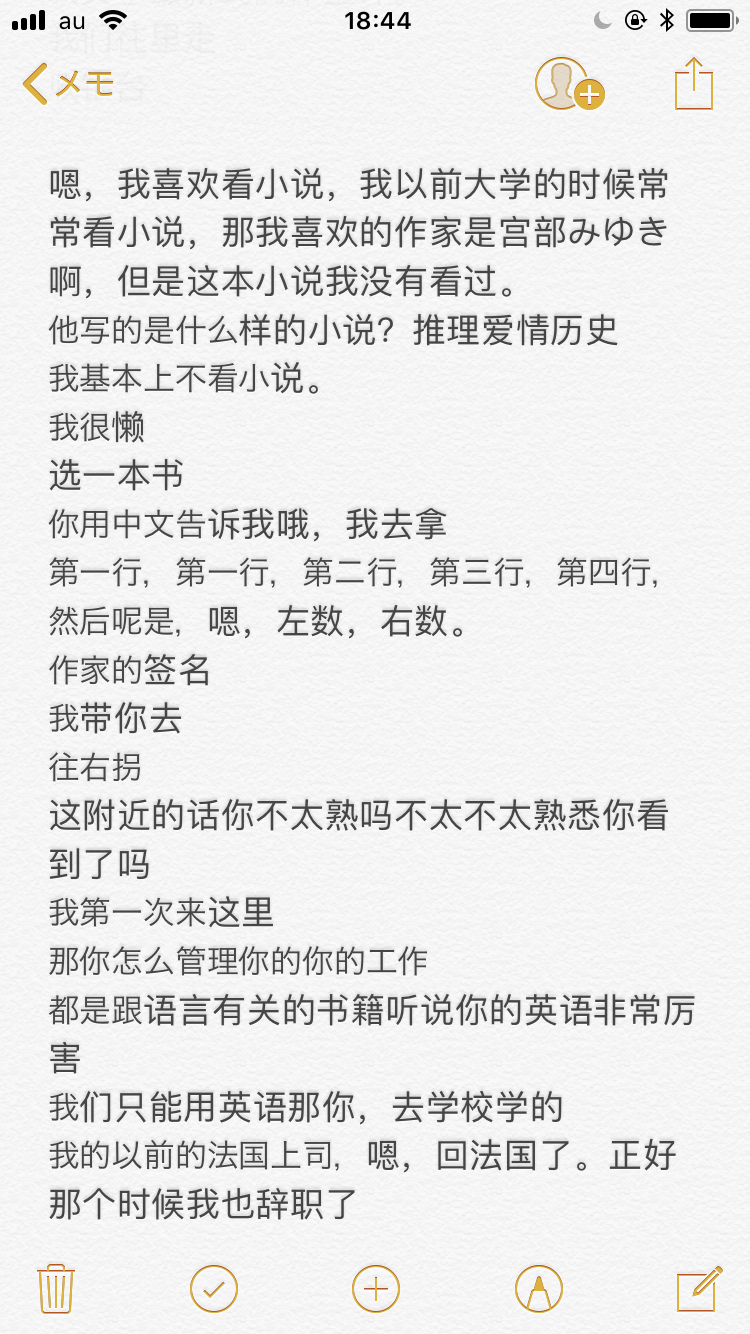
Task: Delete this note with trash icon
Action: [56, 1288]
